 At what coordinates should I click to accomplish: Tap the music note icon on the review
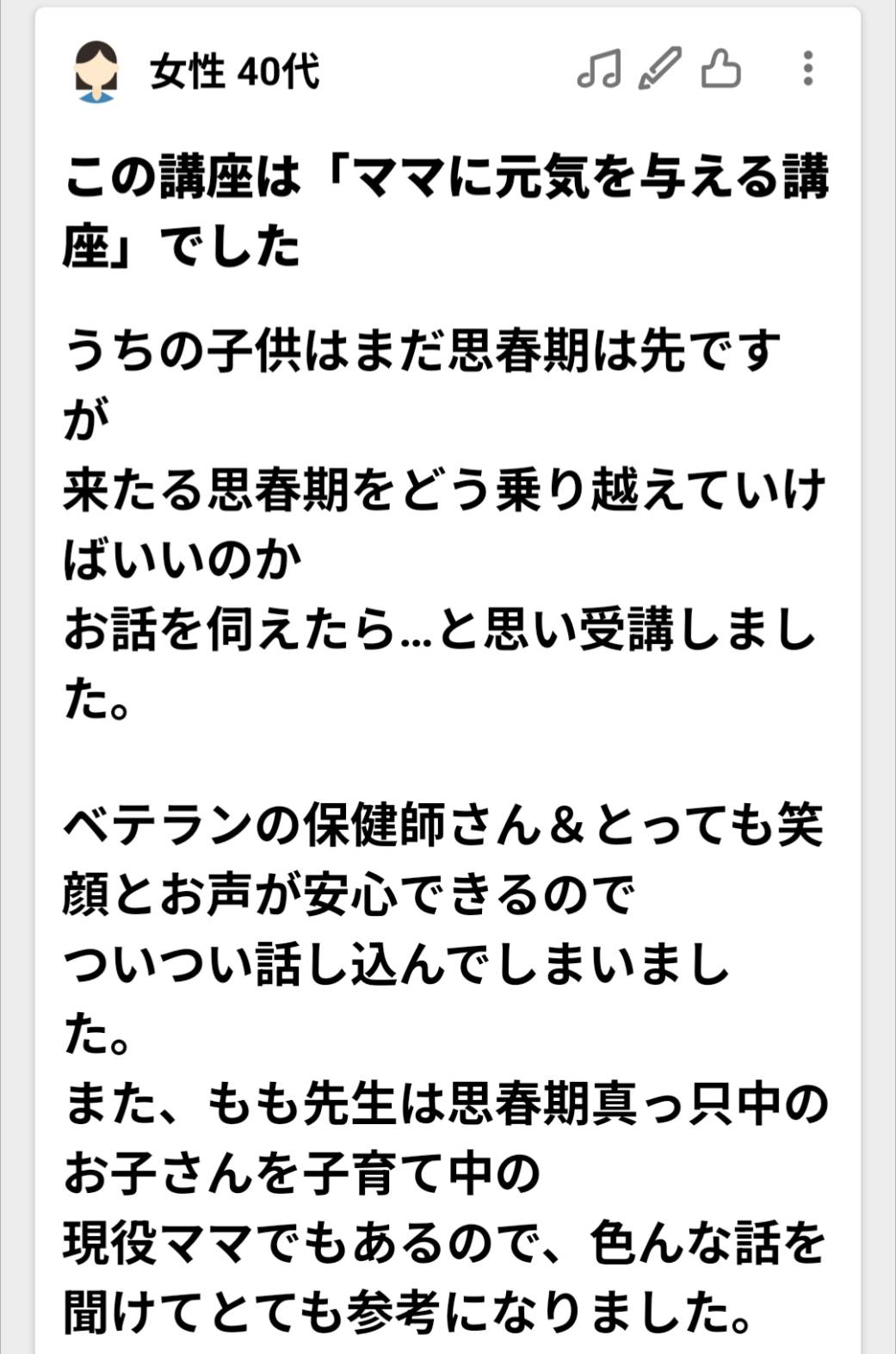(x=599, y=69)
